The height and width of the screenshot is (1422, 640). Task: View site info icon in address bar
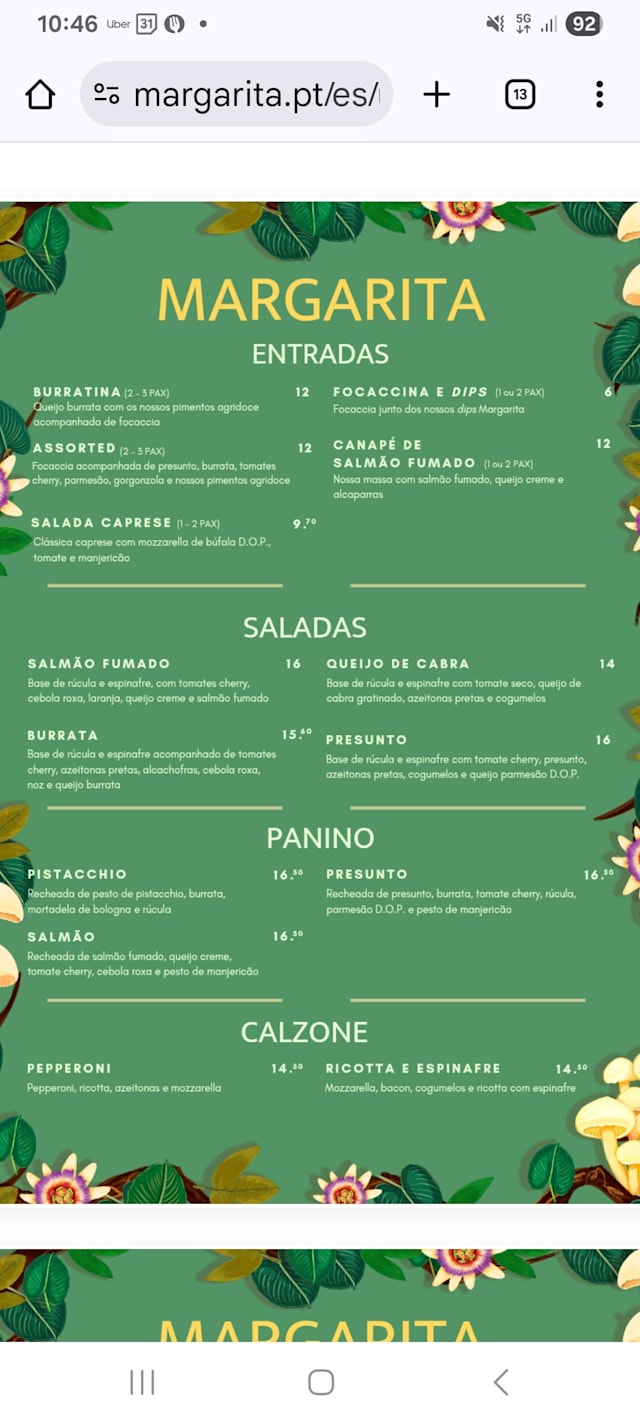click(x=107, y=95)
